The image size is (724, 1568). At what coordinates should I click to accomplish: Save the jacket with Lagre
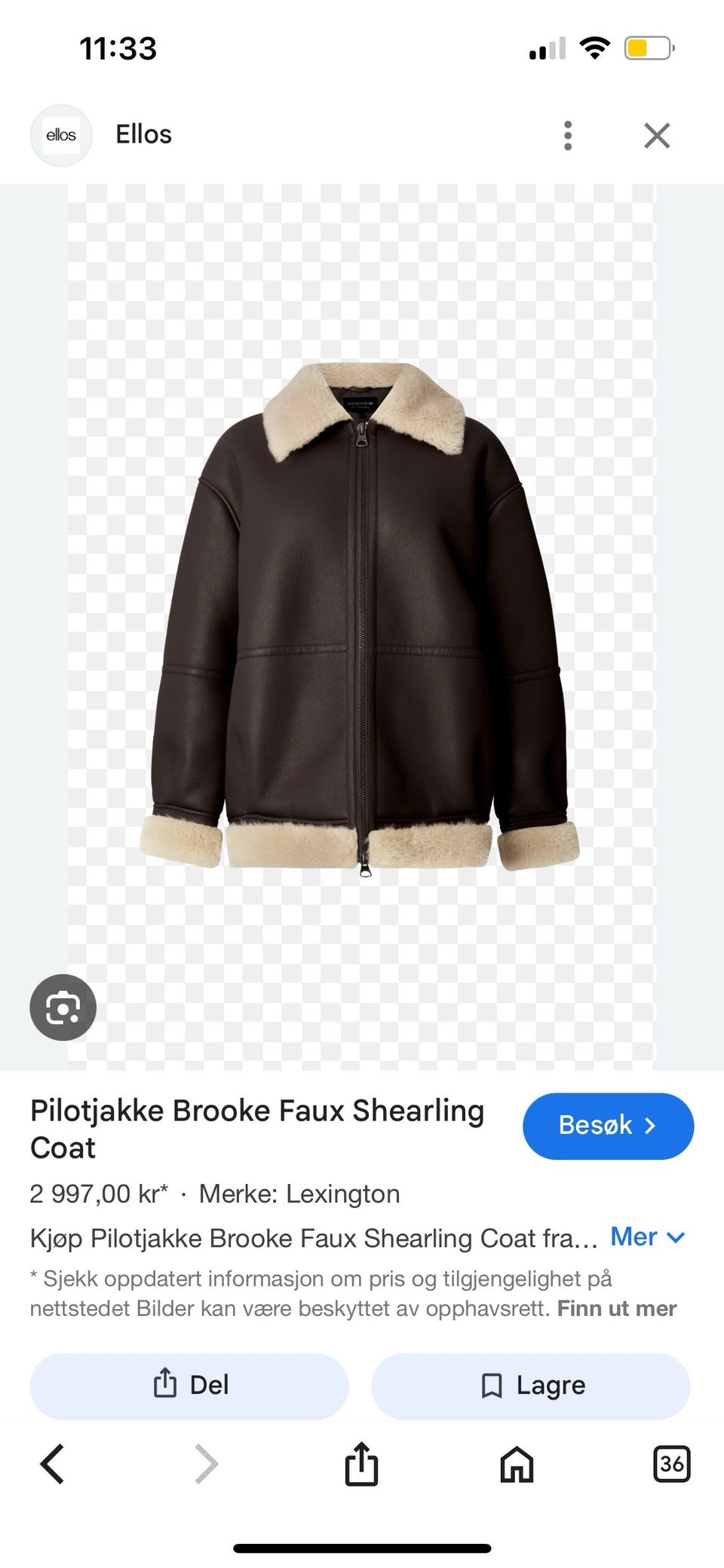point(531,1385)
